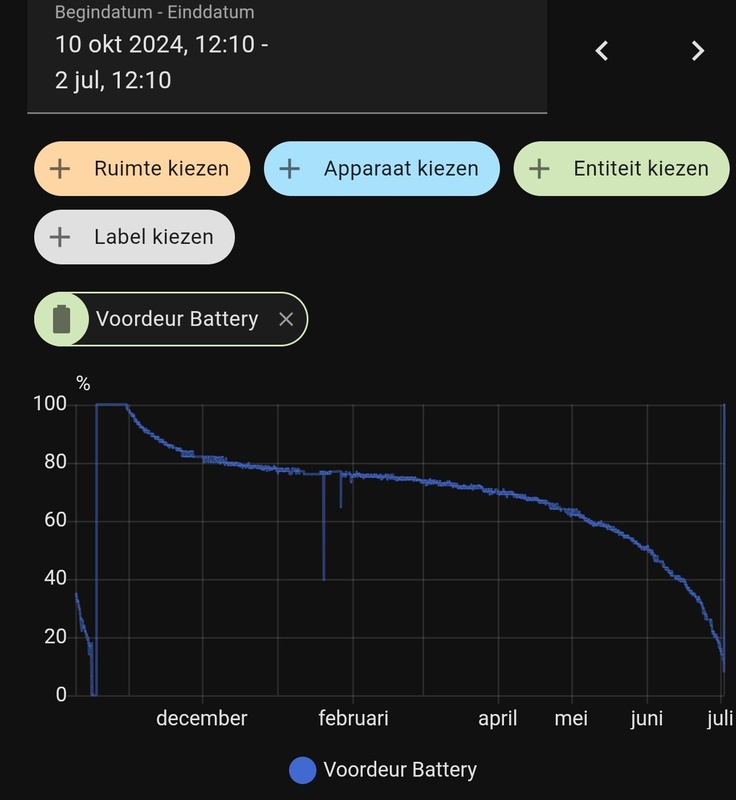Viewport: 736px width, 800px height.
Task: Select Apparaat kiezen to filter by device
Action: [x=380, y=168]
